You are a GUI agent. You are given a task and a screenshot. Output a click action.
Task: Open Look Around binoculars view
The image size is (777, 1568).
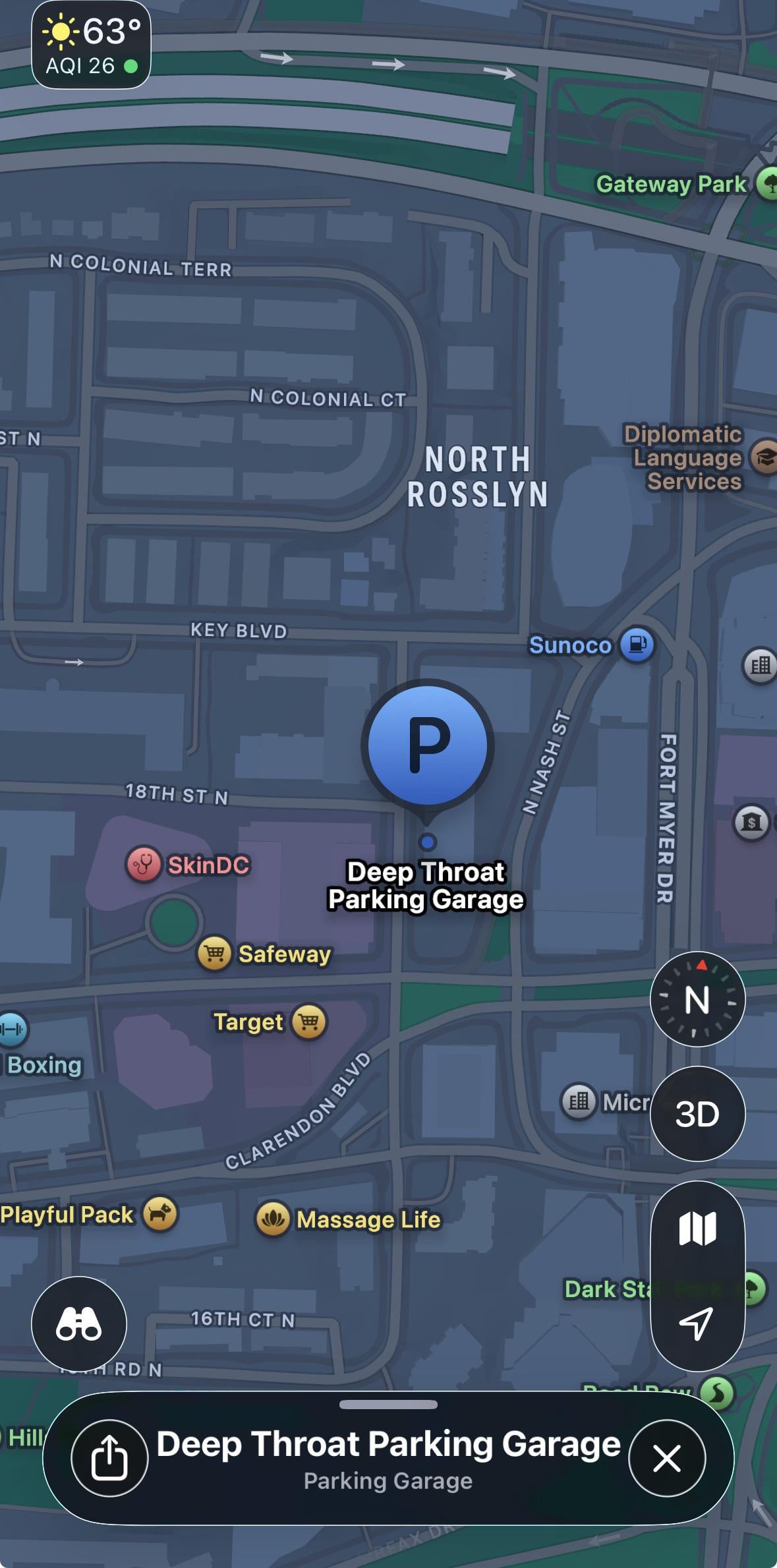pyautogui.click(x=79, y=1323)
